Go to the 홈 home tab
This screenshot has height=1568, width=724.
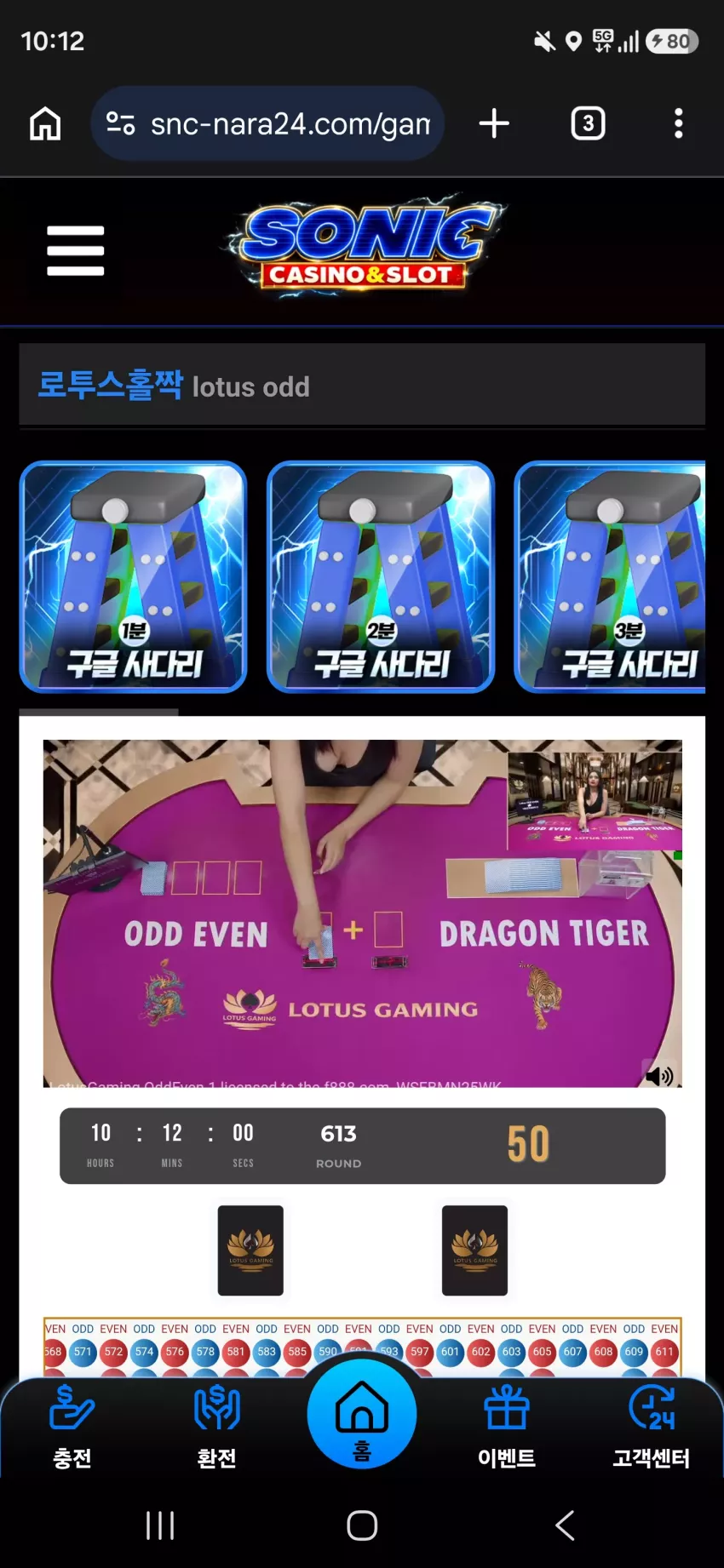click(x=362, y=1414)
